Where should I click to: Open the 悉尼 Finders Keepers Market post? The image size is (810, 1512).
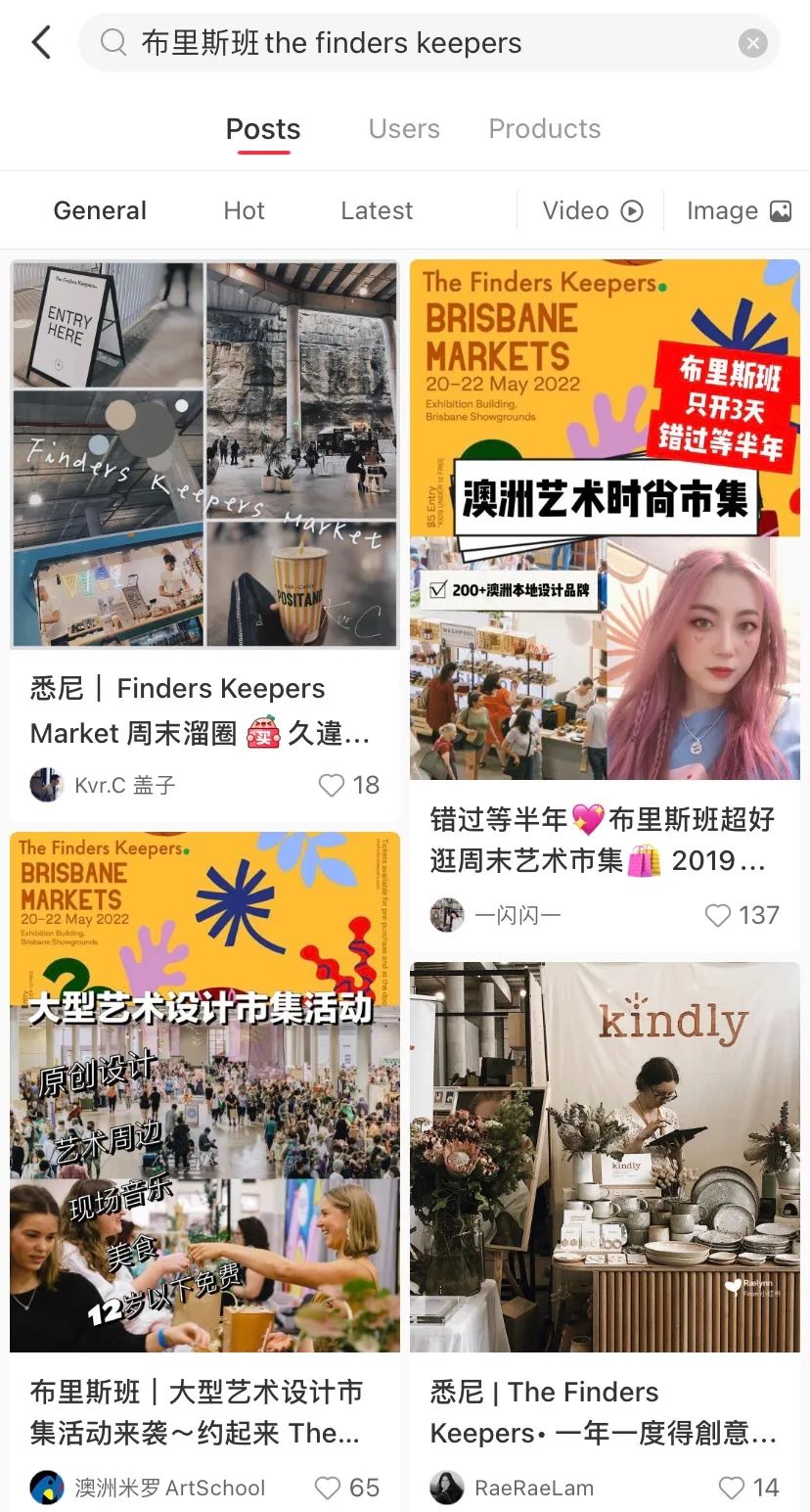point(204,454)
